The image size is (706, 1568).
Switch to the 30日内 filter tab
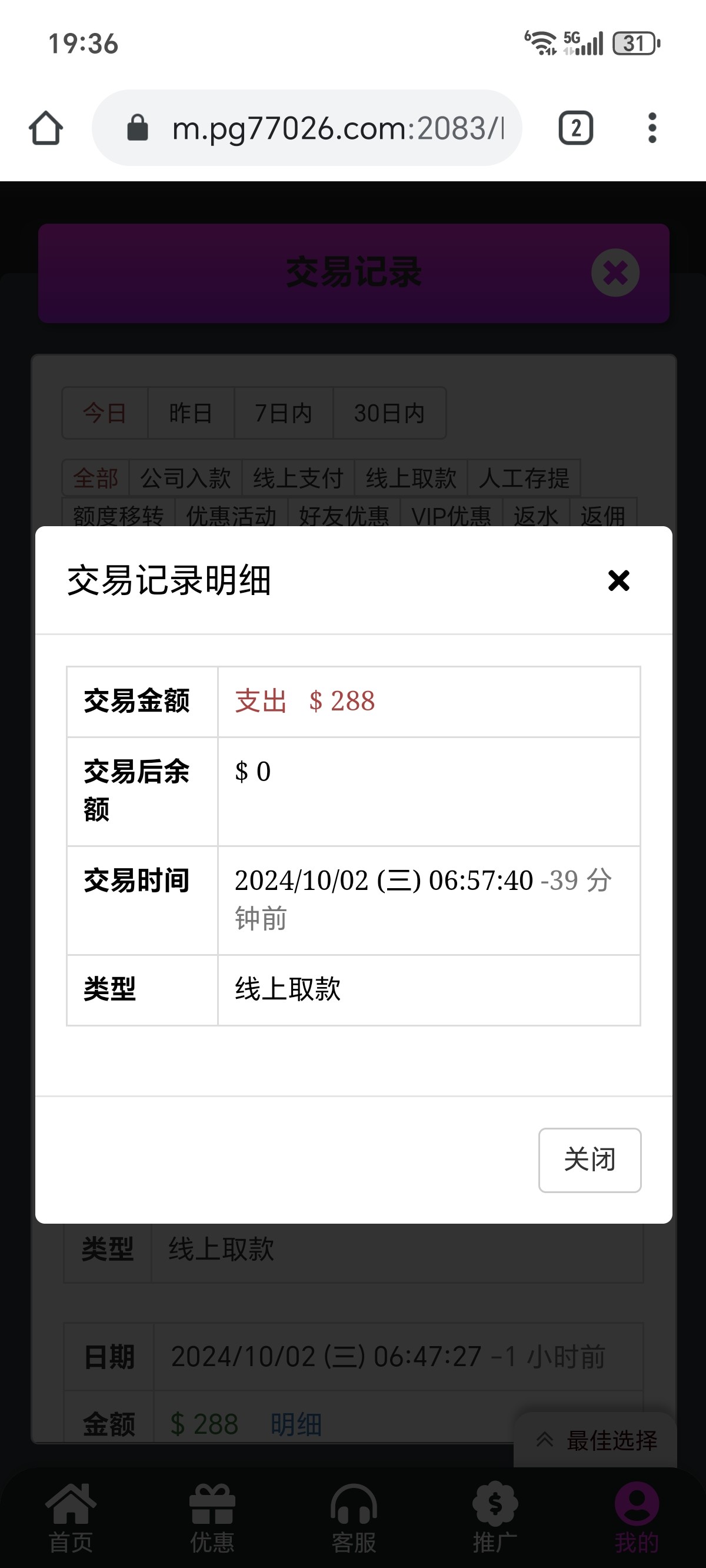(x=388, y=413)
